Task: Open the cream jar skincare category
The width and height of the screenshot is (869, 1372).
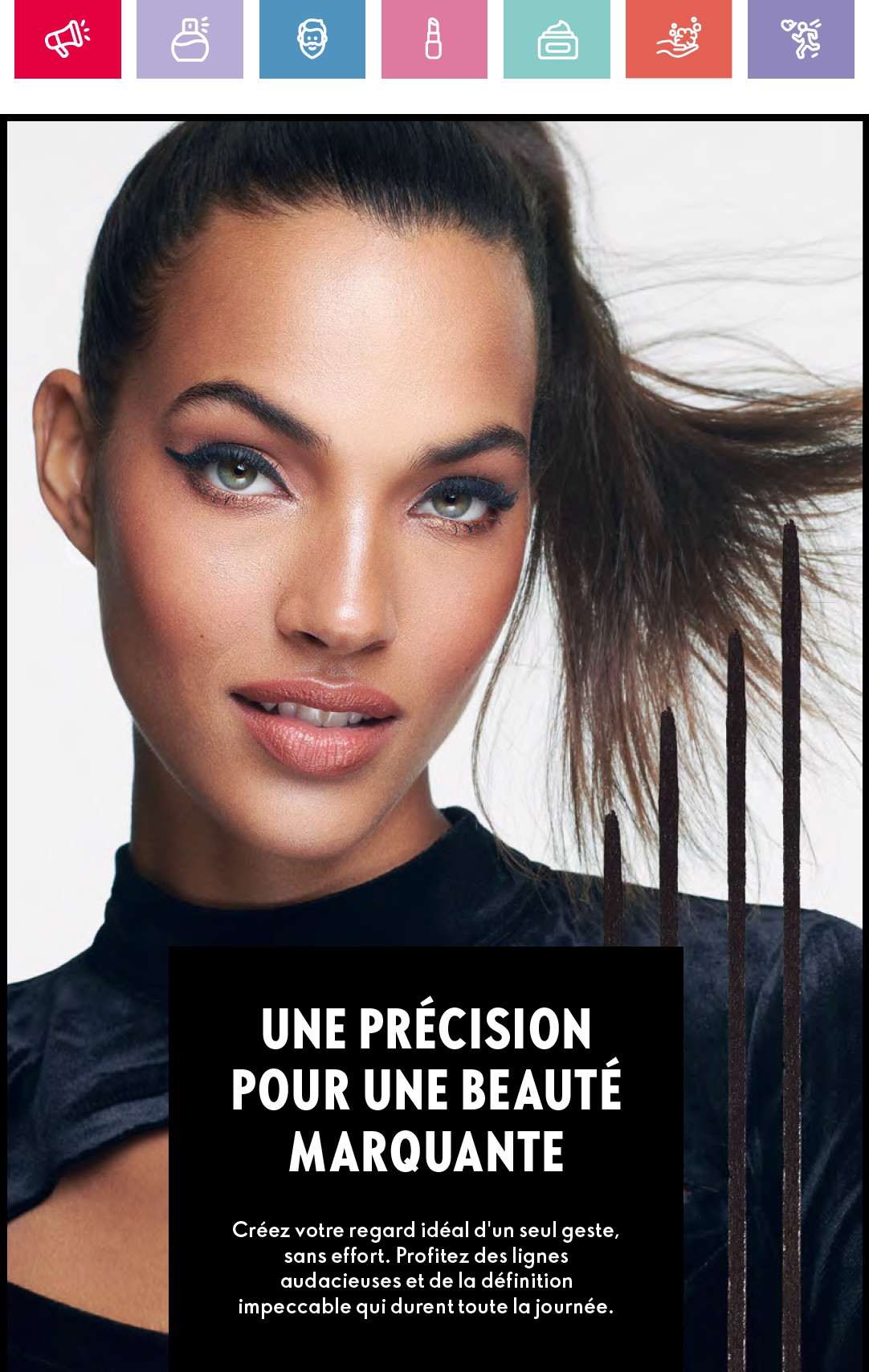Action: pos(557,39)
